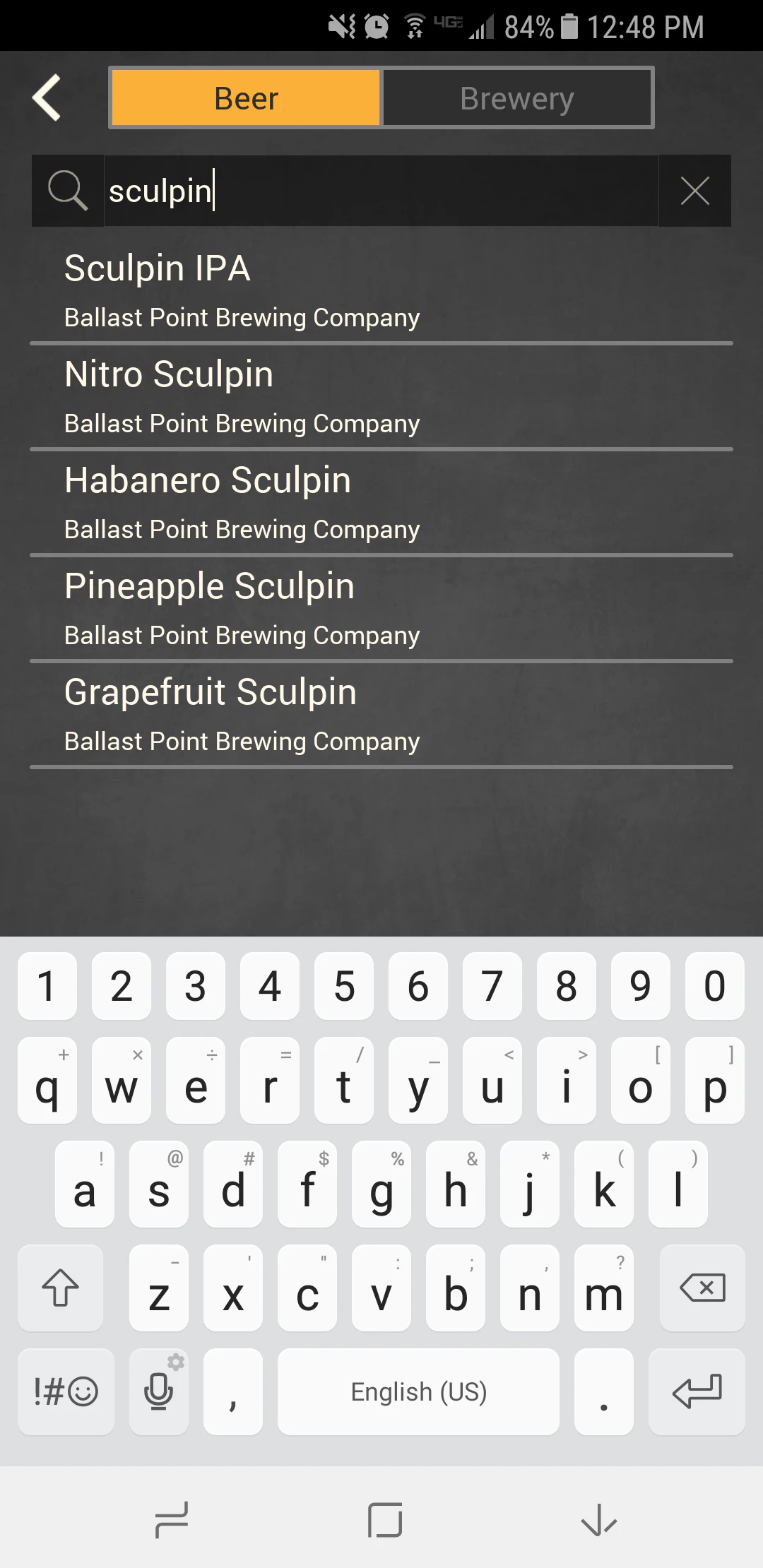
Task: Open the Nitro Sculpin result
Action: coord(381,397)
